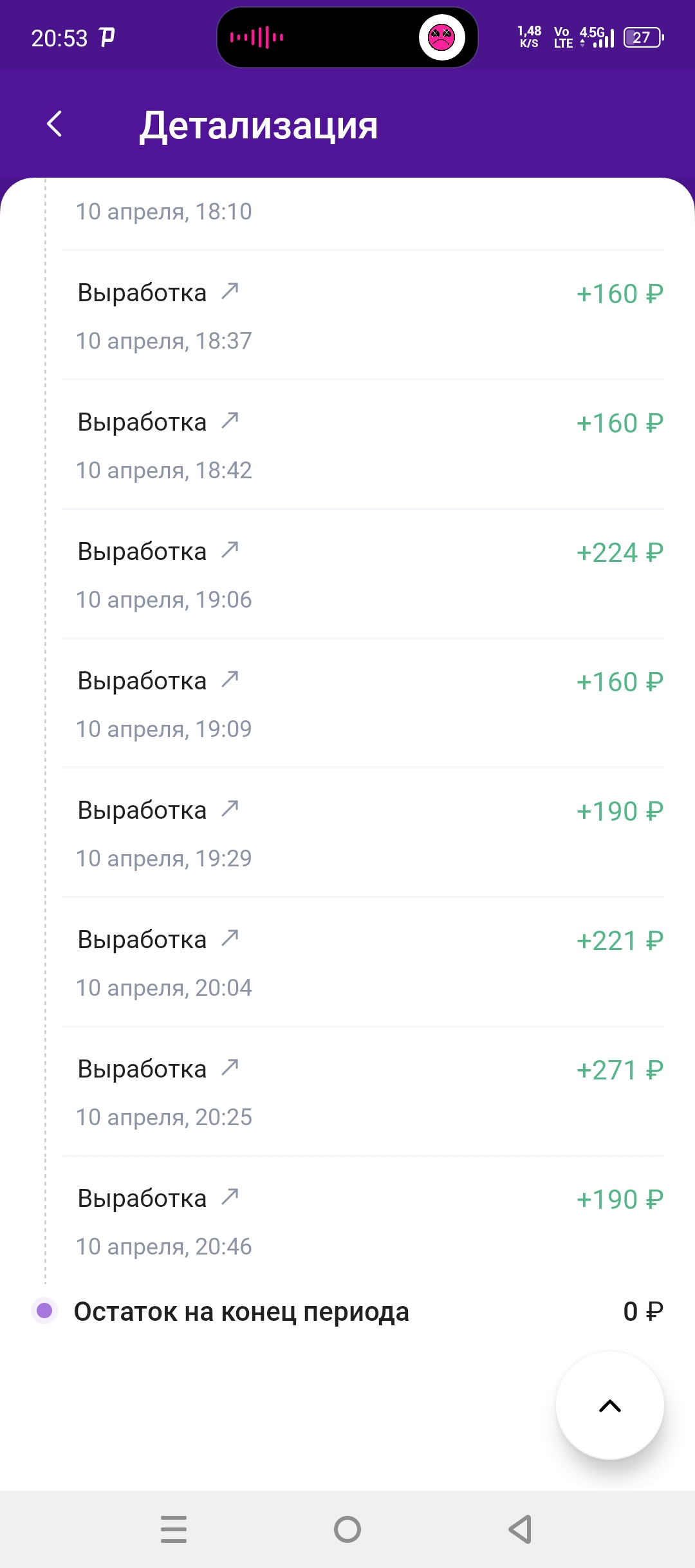View the +224 ₽ Выработка from 19:06

363,574
